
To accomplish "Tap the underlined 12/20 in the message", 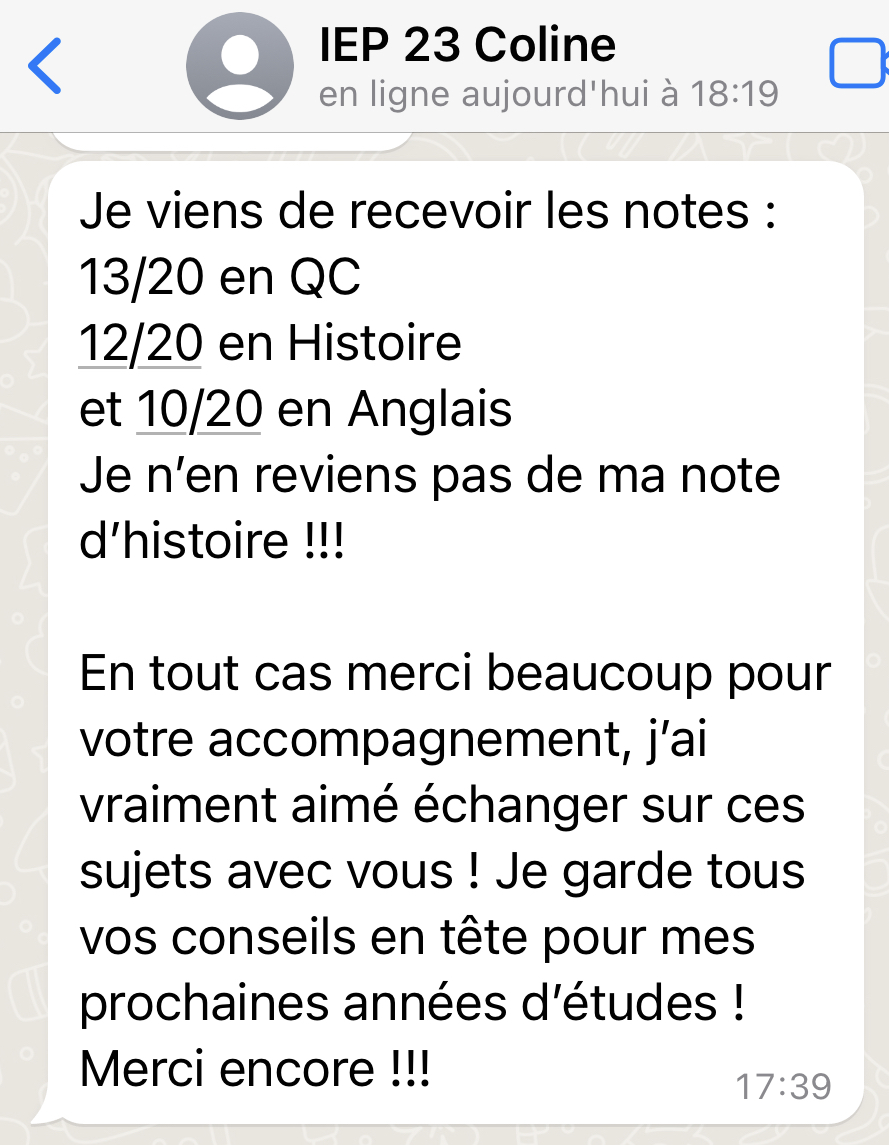I will (141, 344).
